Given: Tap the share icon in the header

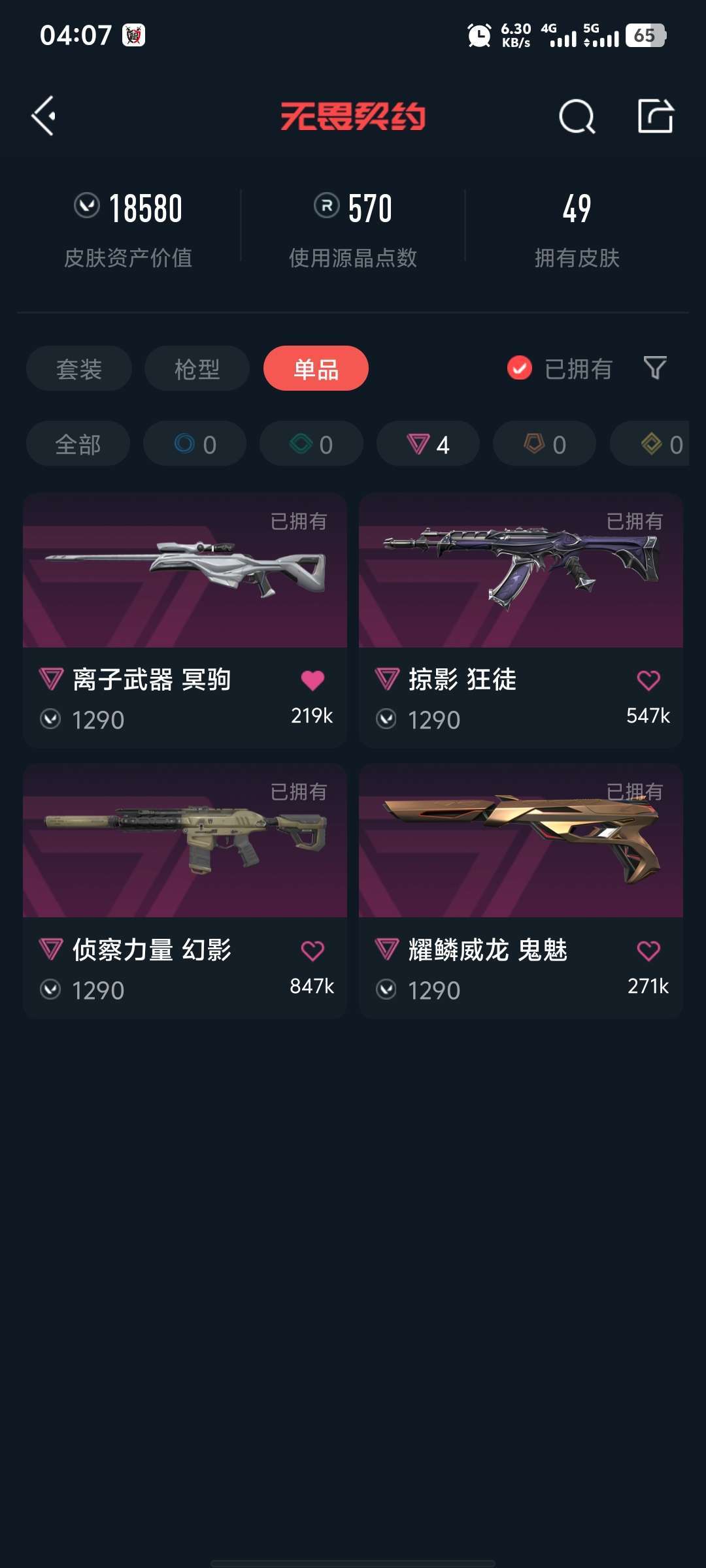Looking at the screenshot, I should 656,116.
